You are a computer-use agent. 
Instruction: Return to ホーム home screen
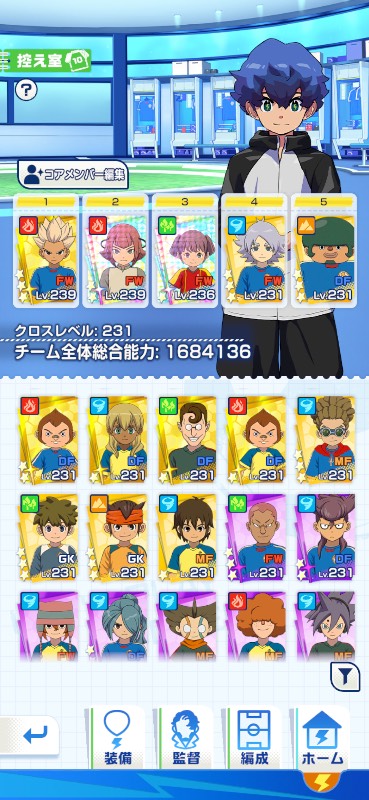tap(323, 738)
